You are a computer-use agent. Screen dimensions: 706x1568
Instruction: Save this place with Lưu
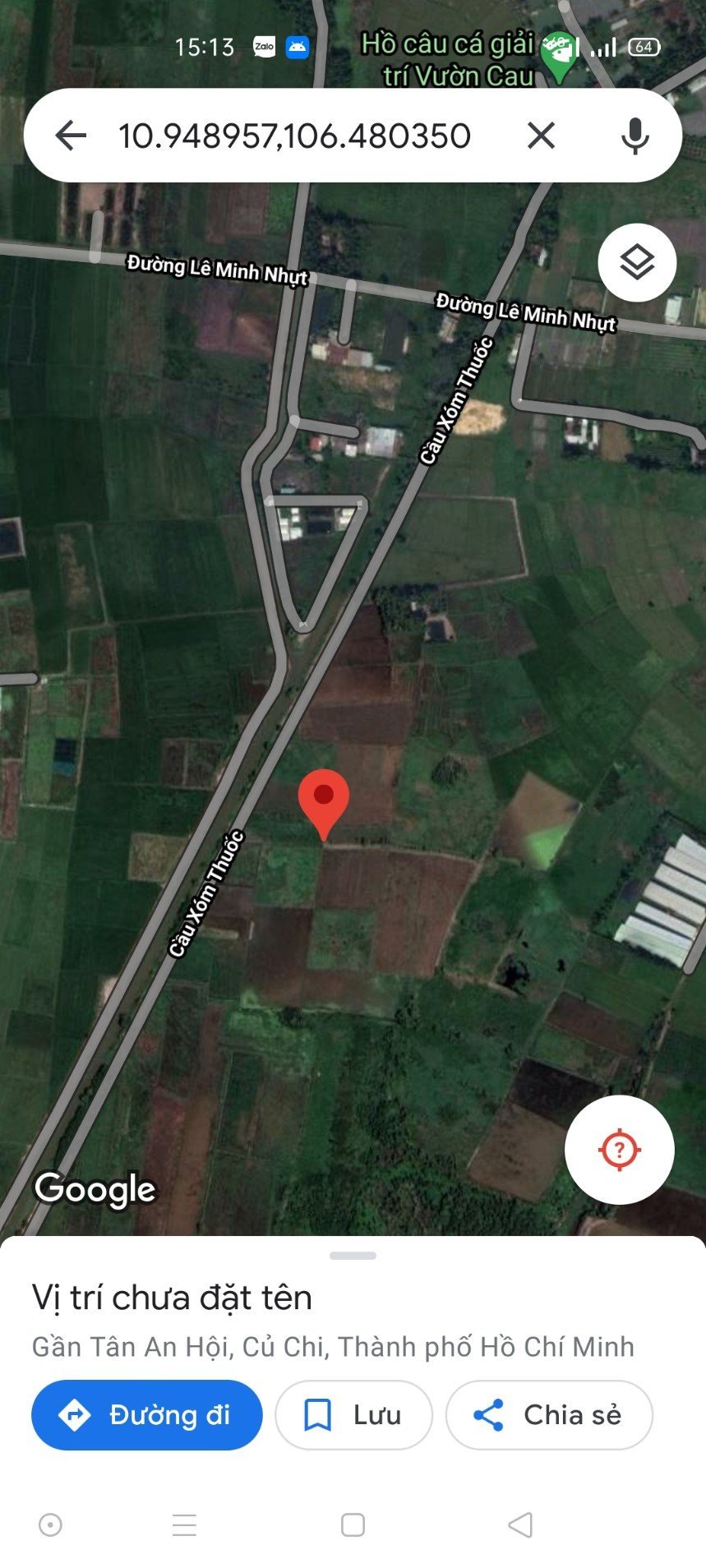tap(353, 1414)
